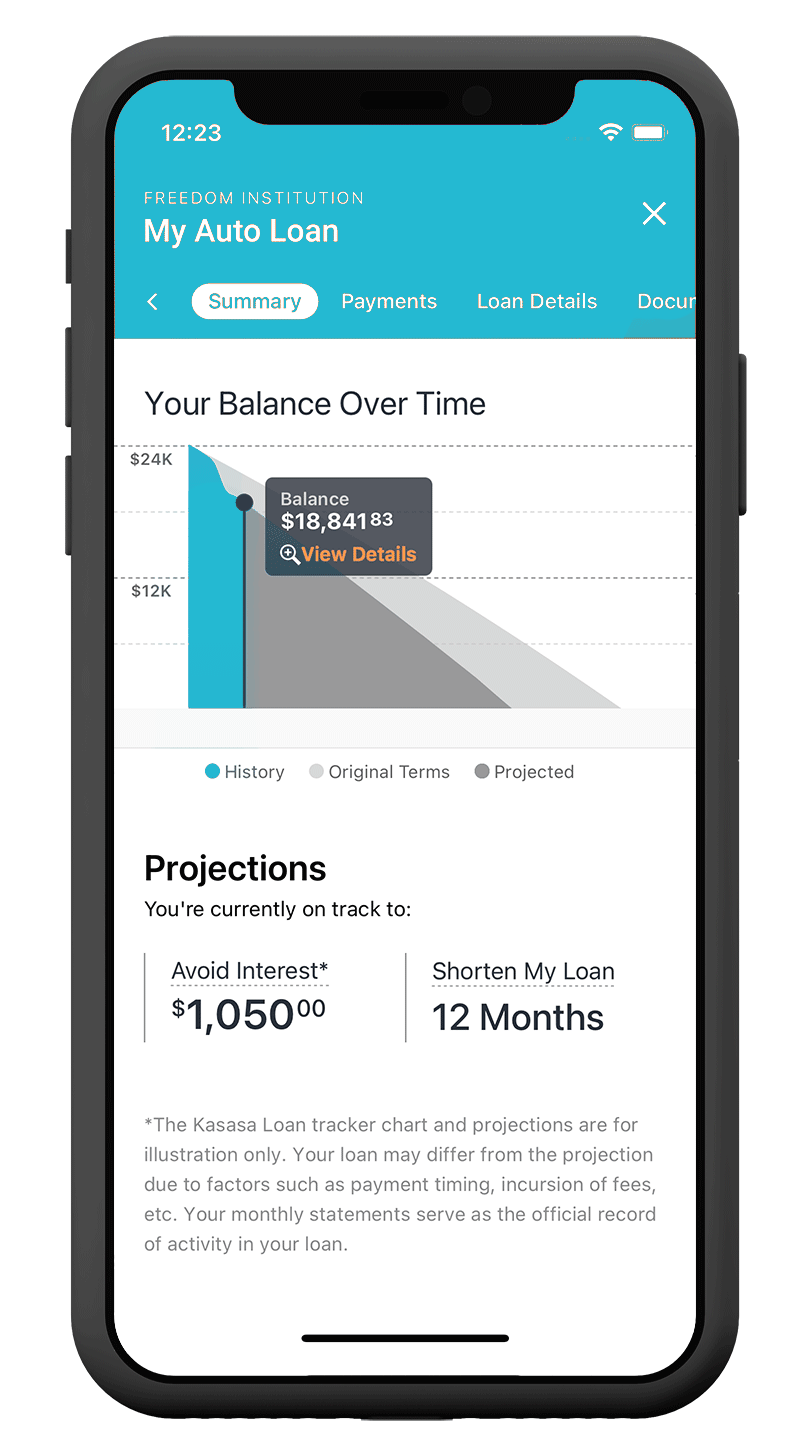Select the Summary tab
Image resolution: width=800 pixels, height=1452 pixels.
point(254,301)
